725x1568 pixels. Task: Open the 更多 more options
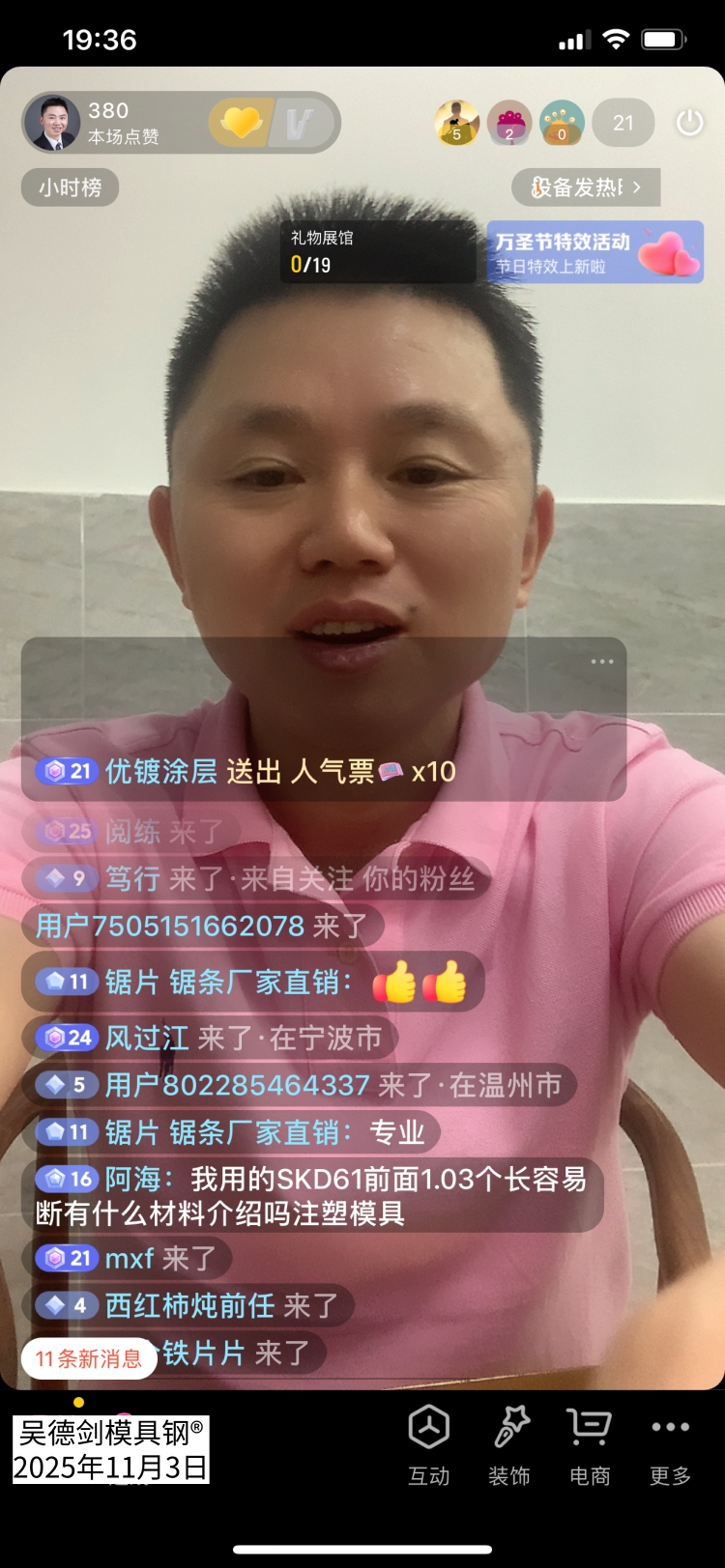(x=670, y=1444)
